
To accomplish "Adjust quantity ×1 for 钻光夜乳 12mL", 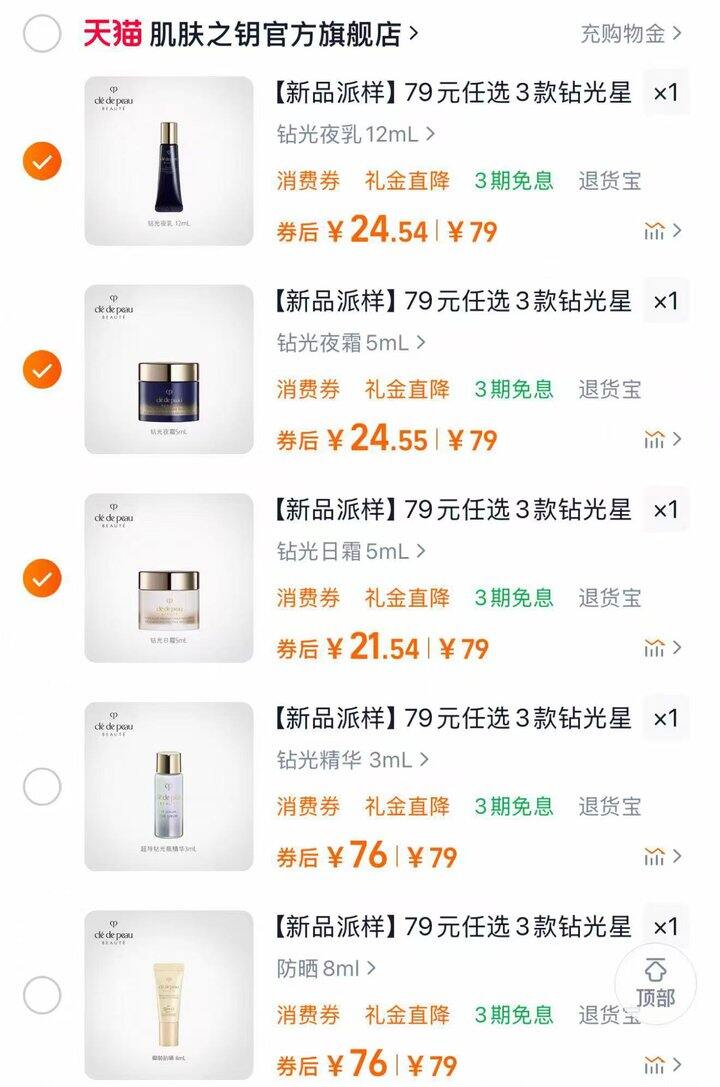I will pos(665,93).
